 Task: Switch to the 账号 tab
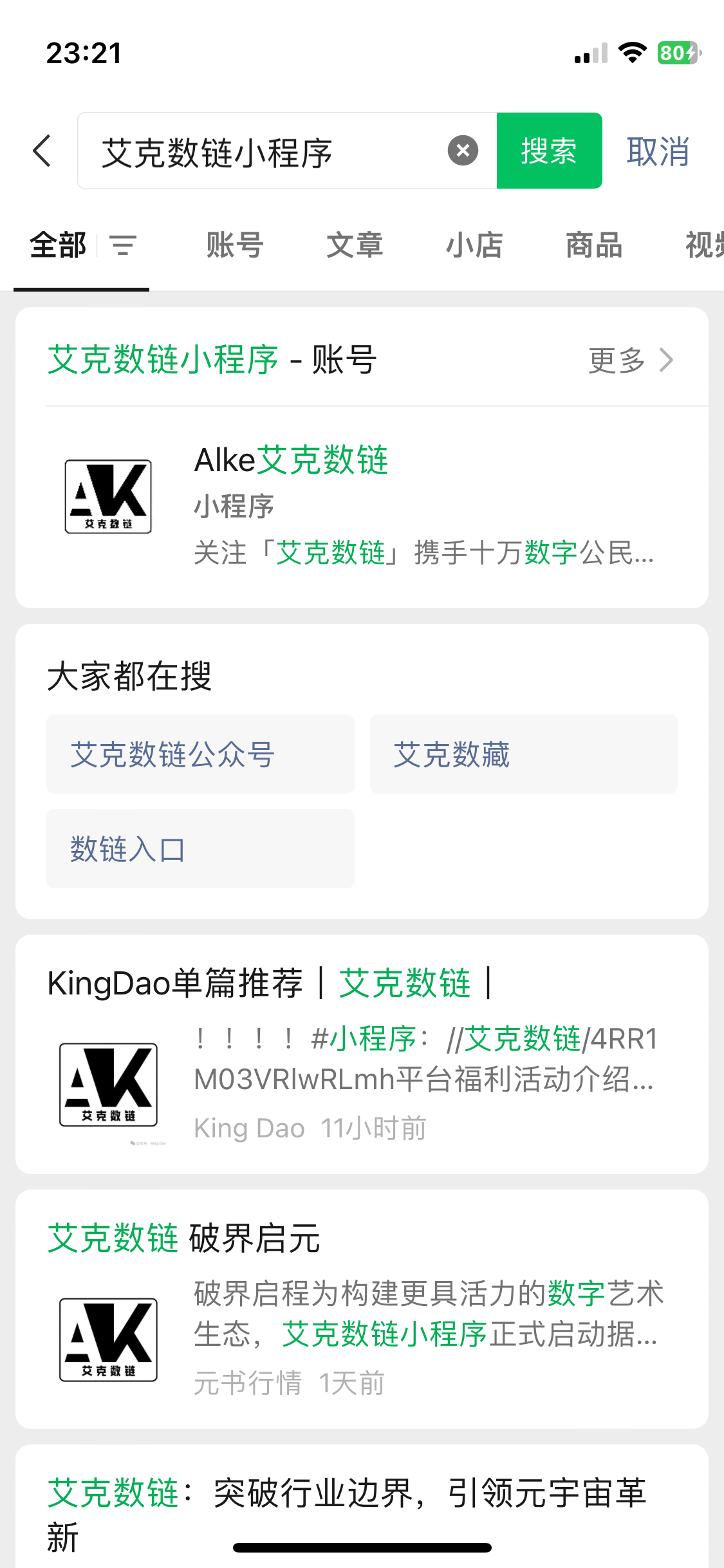235,246
